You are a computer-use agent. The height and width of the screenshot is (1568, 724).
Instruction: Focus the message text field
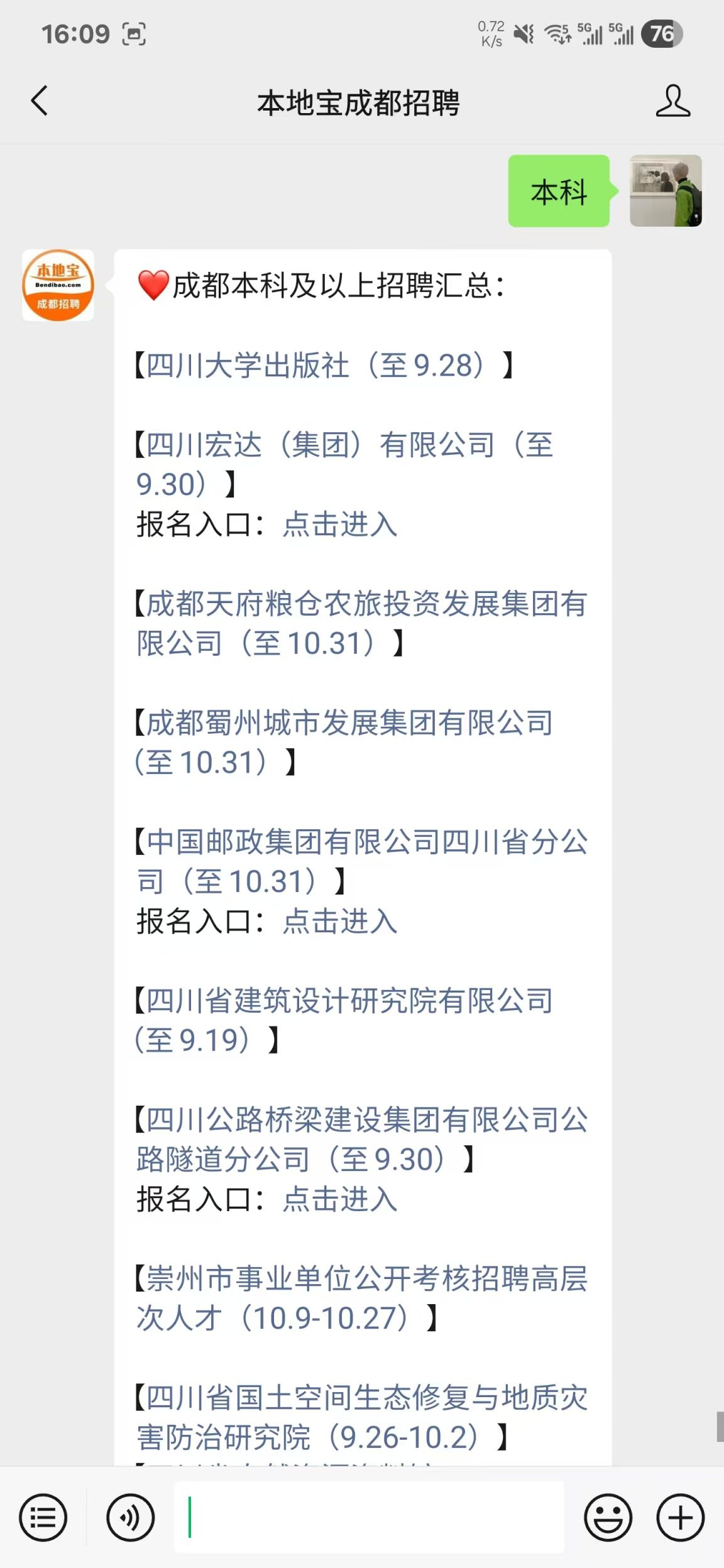pyautogui.click(x=370, y=1518)
